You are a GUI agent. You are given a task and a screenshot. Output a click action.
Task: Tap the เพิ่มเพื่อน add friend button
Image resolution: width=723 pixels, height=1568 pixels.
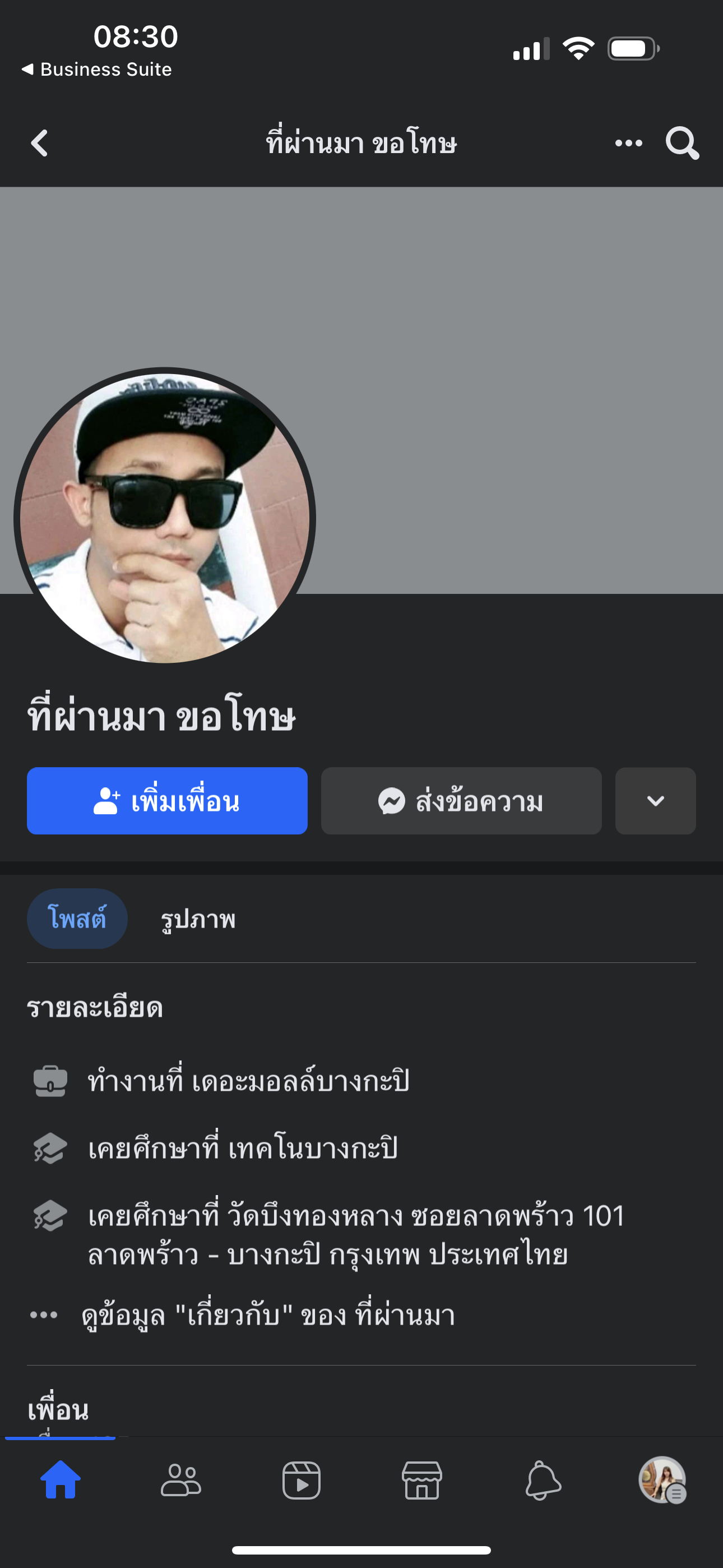(x=167, y=801)
